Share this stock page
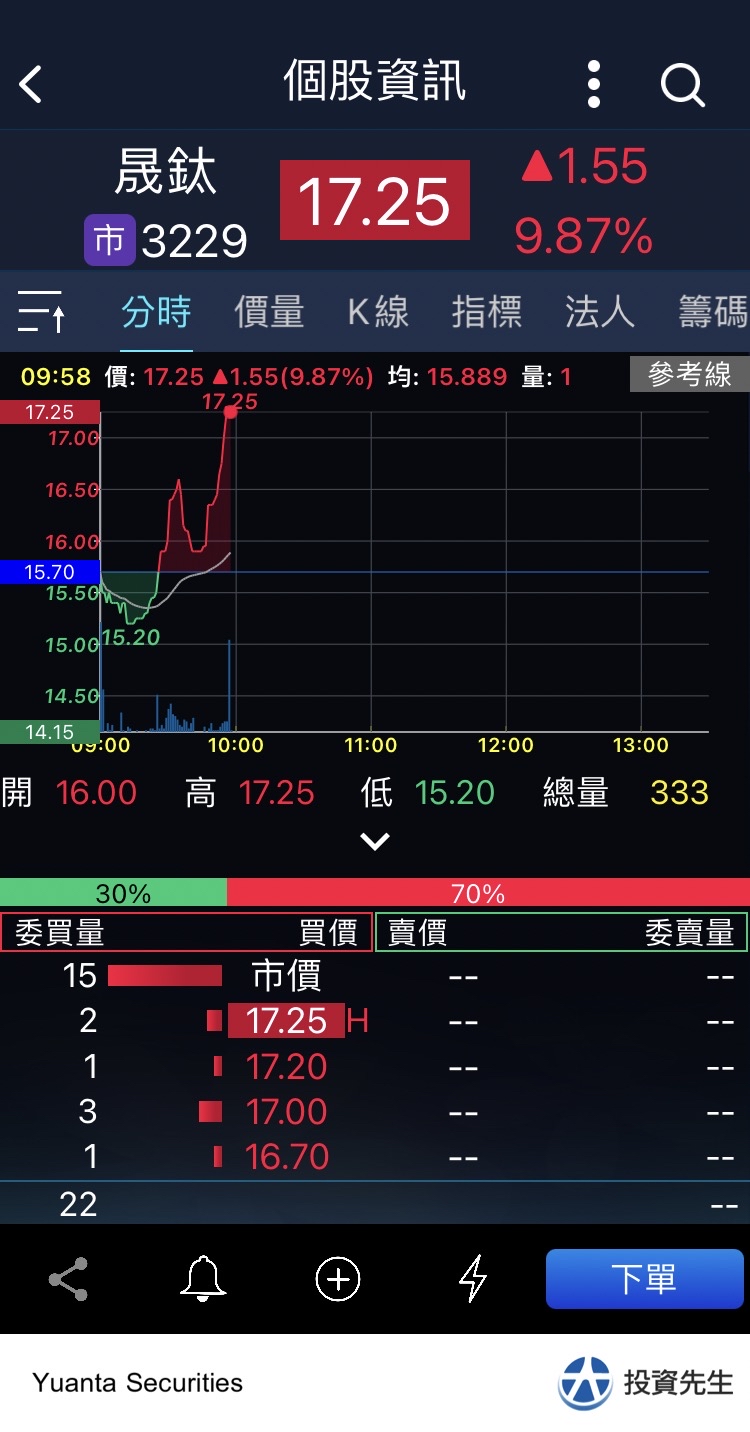 [68, 1279]
